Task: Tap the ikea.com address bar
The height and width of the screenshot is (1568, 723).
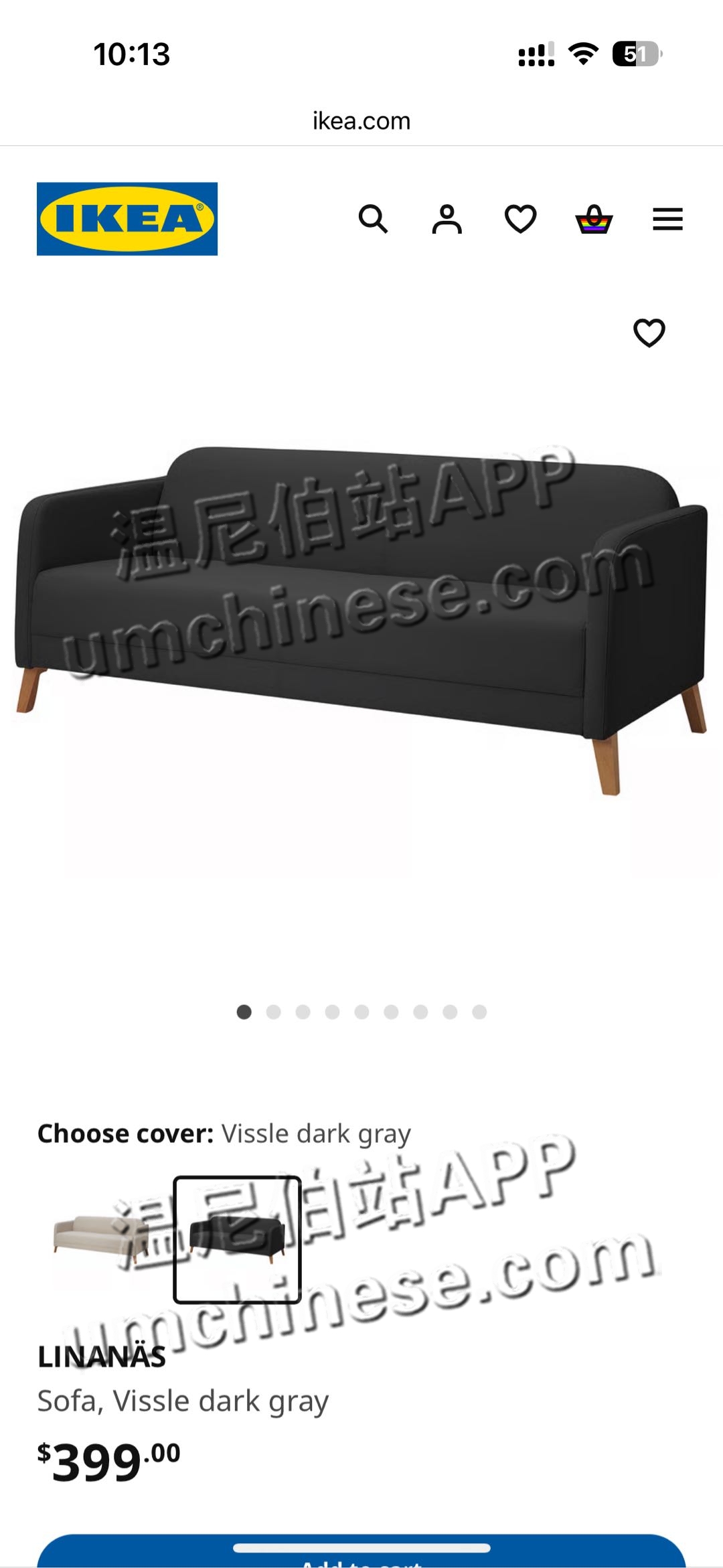Action: click(x=361, y=121)
